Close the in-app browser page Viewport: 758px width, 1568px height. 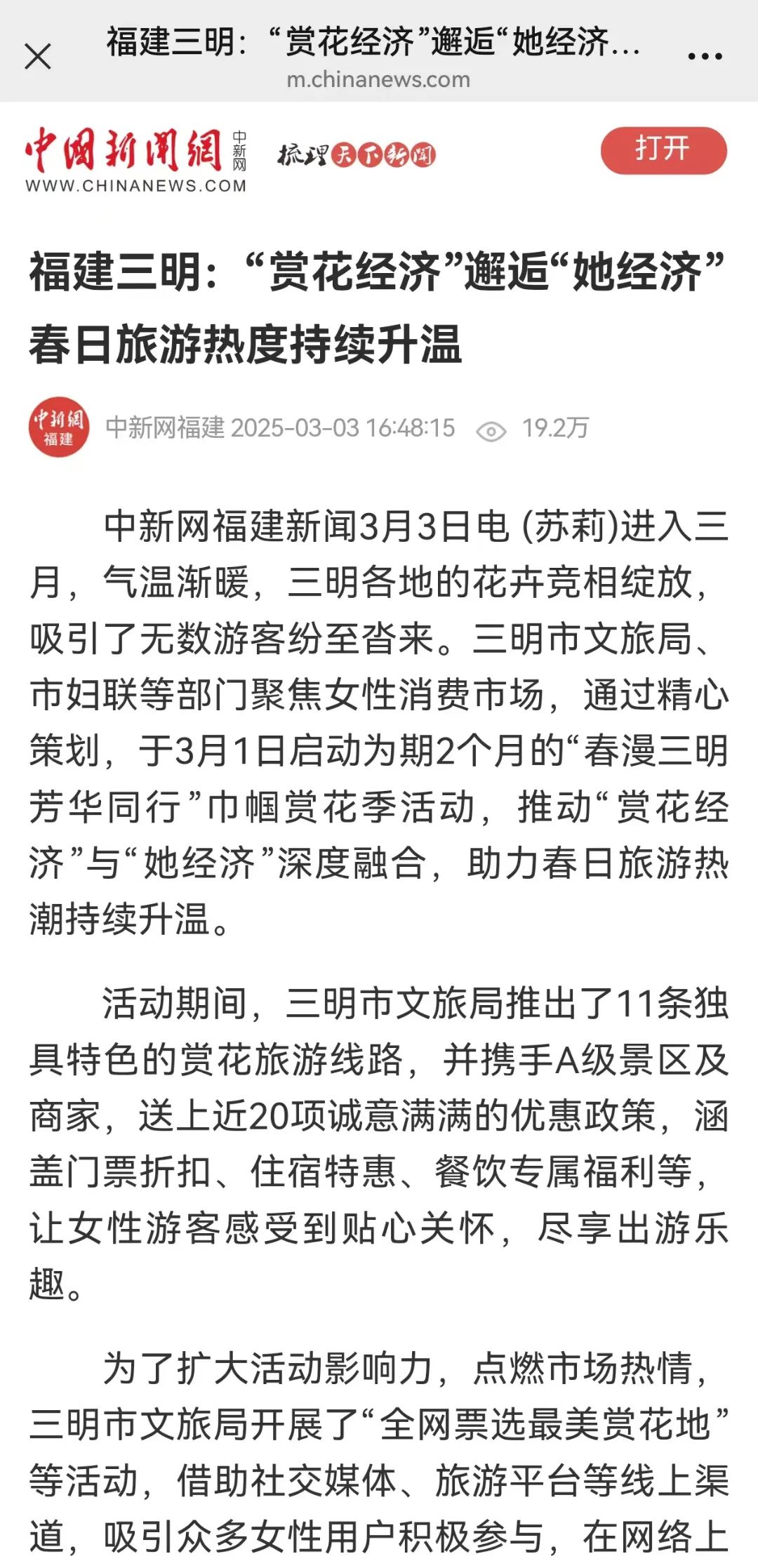click(38, 56)
